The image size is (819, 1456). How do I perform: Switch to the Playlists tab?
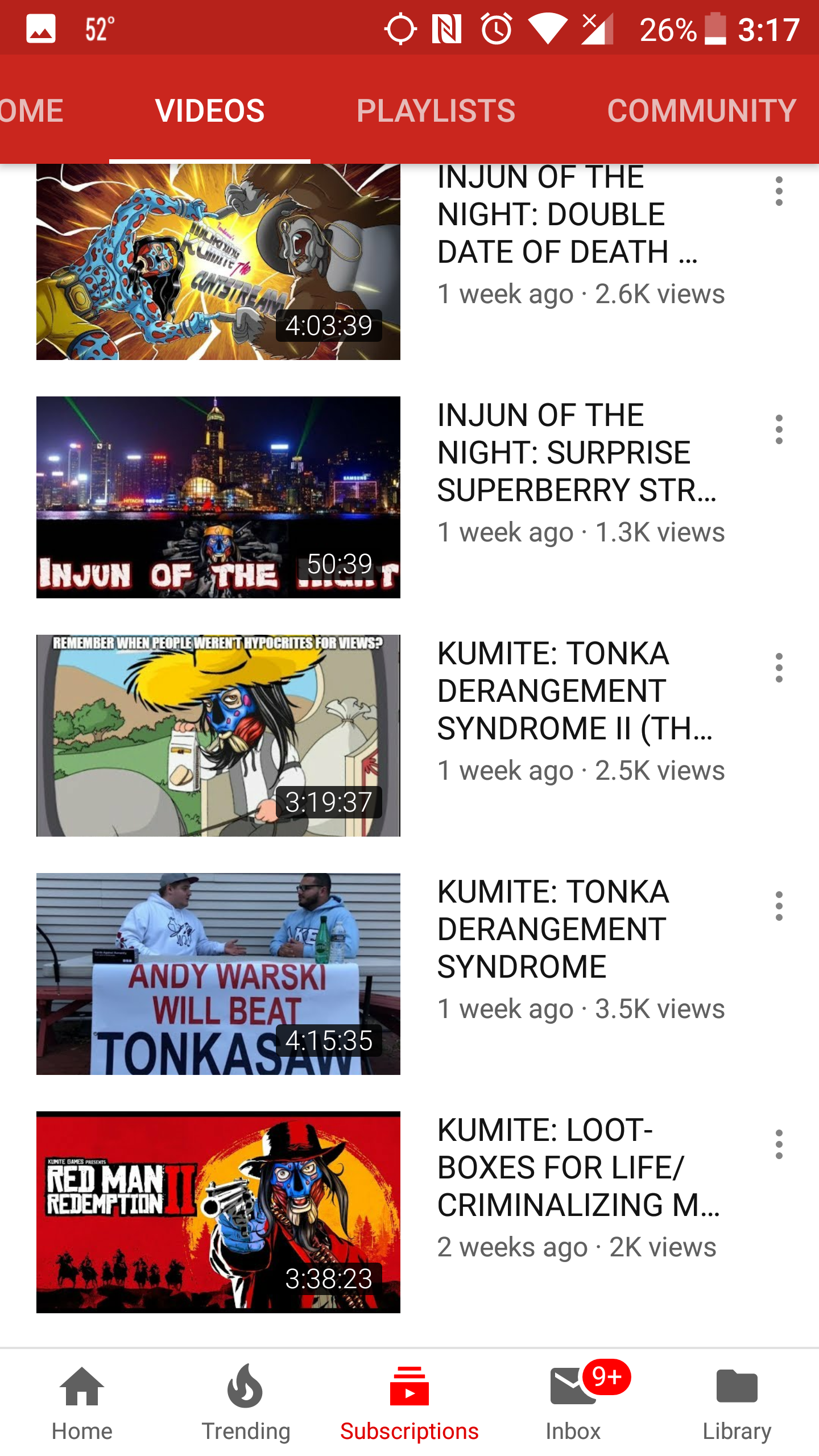436,110
